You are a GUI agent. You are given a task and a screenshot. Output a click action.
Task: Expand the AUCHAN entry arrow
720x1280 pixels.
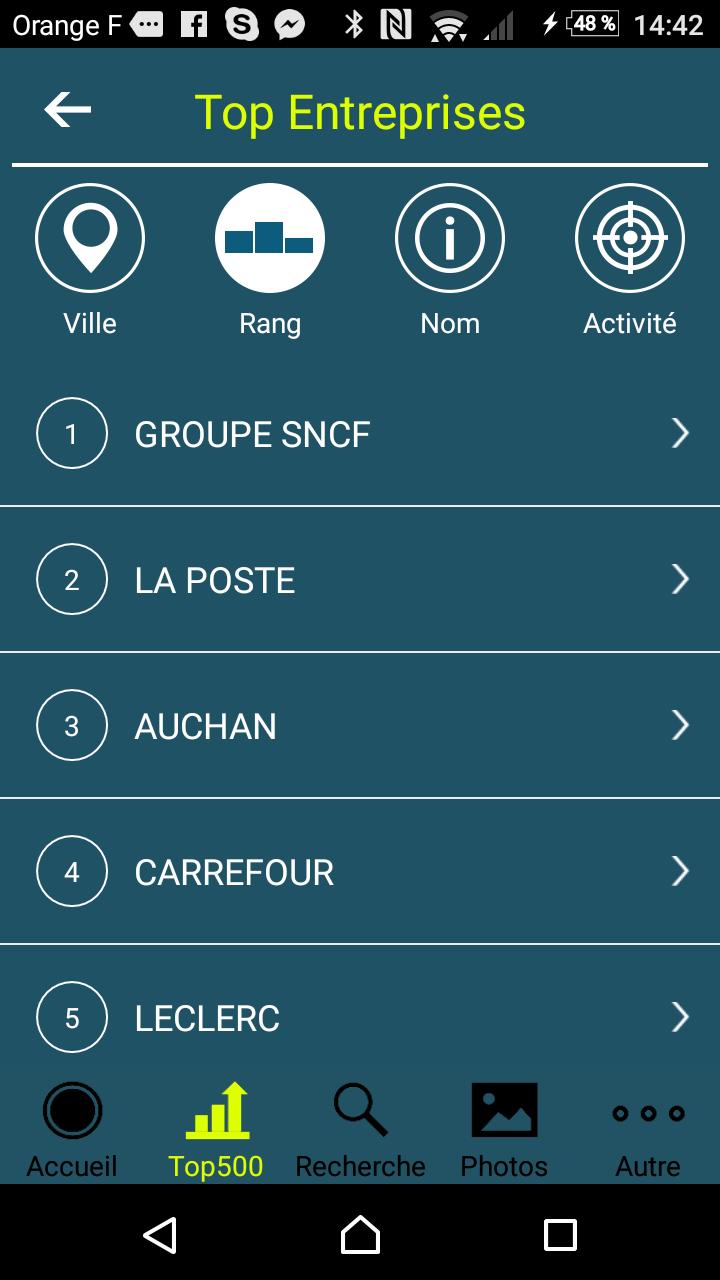point(681,725)
